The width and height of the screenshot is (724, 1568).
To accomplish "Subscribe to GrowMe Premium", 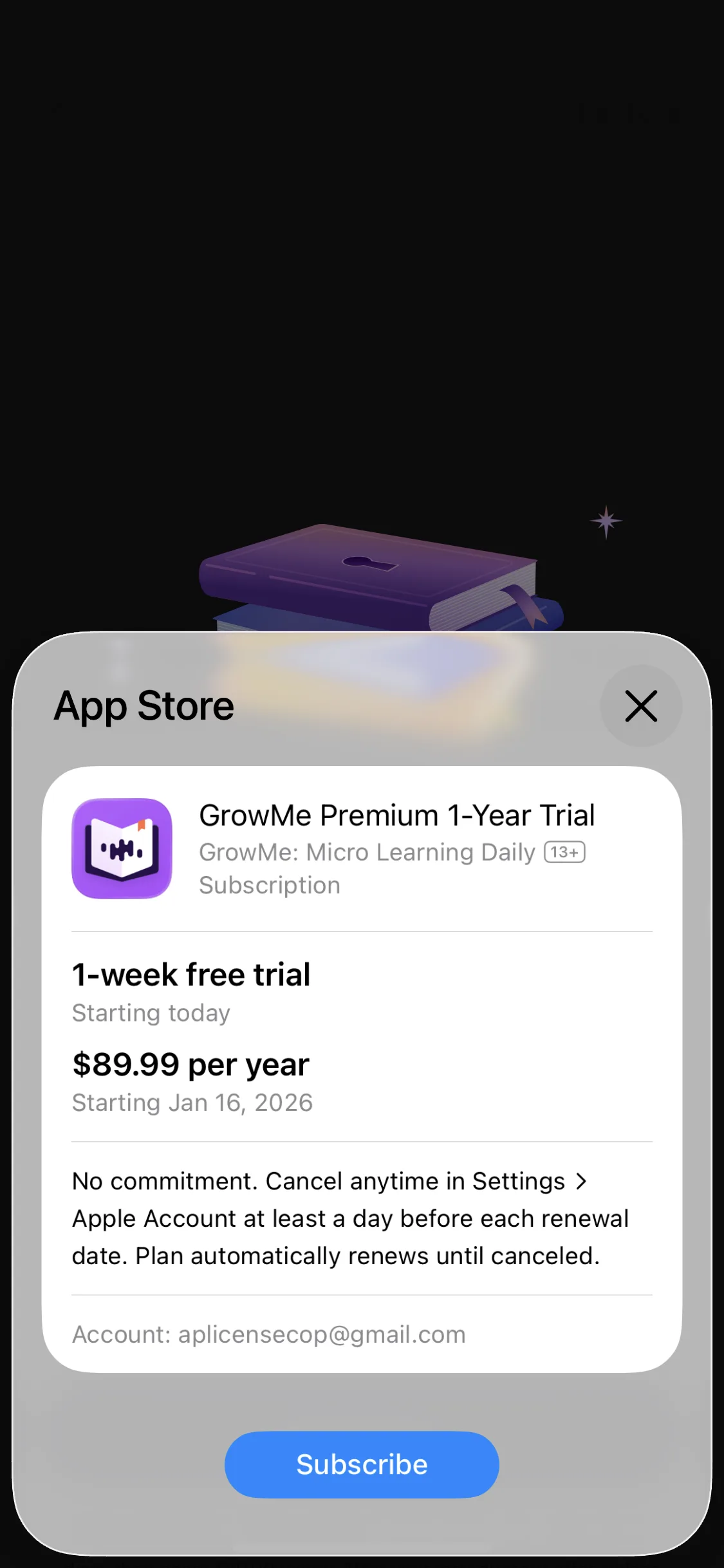I will click(x=362, y=1464).
